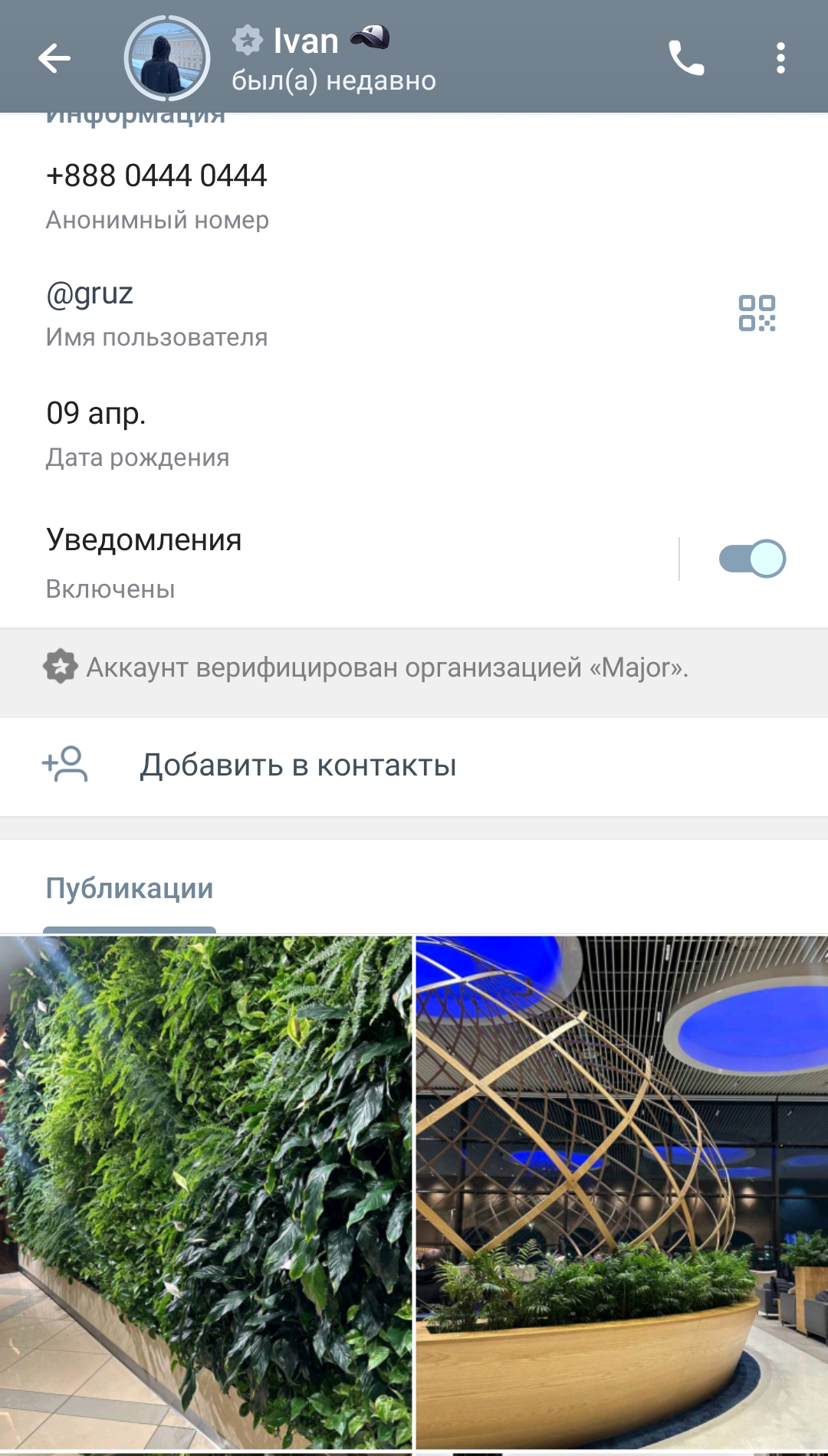Show QR code for @gruz
Screen dimensions: 828x1456
click(757, 313)
